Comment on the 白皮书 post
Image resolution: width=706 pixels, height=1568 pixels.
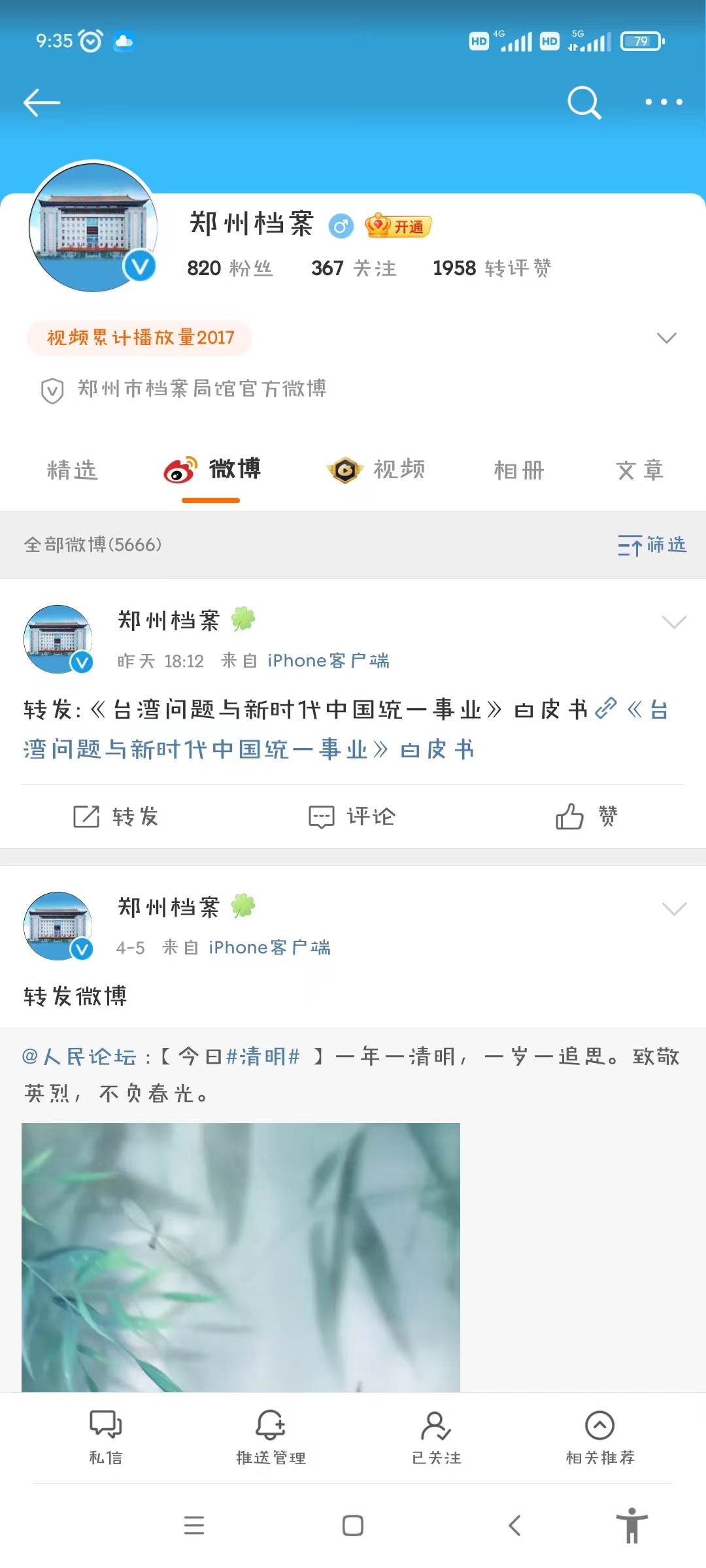coord(352,816)
